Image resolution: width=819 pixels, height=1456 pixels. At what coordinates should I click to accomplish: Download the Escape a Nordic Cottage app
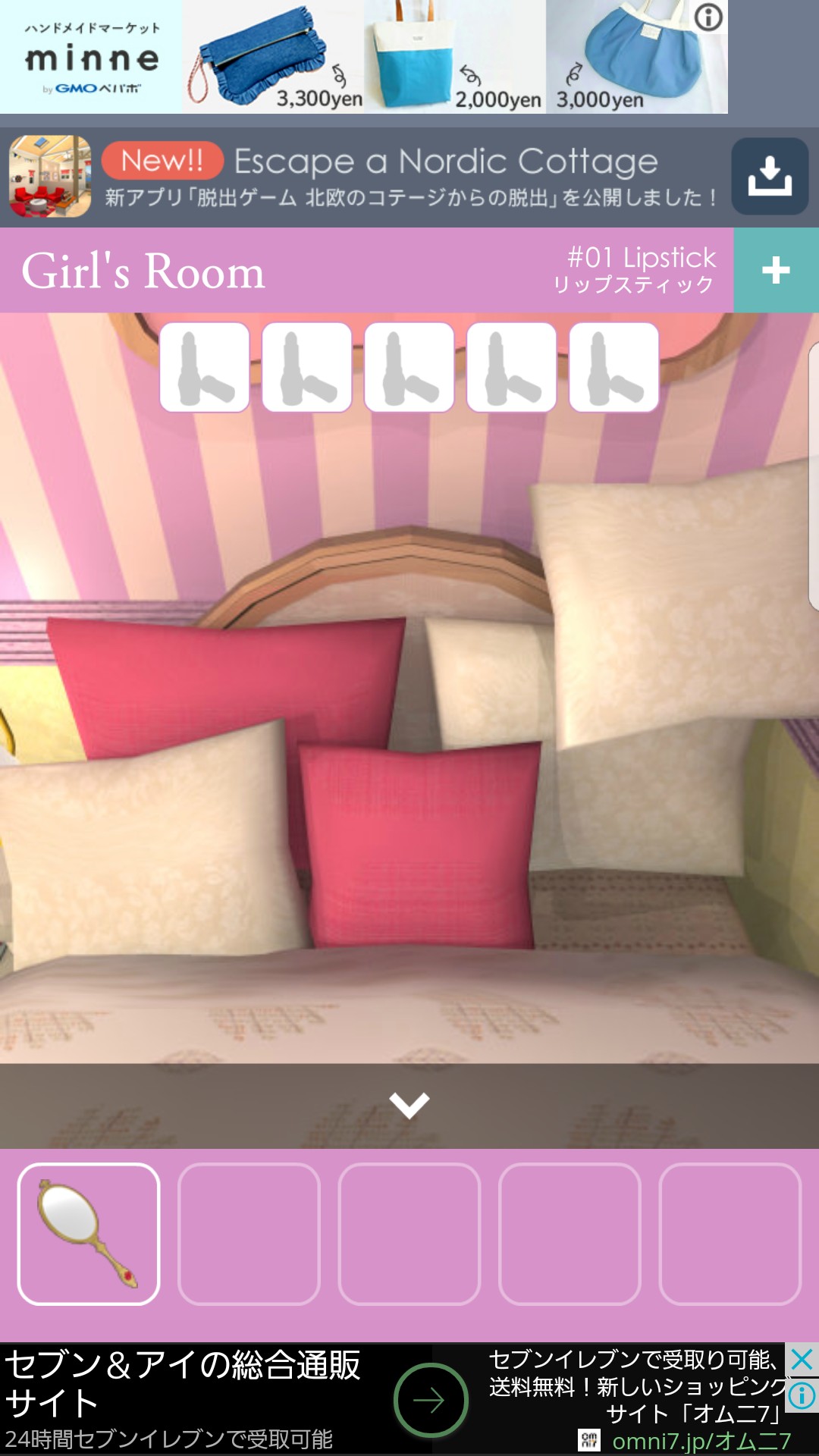point(770,176)
